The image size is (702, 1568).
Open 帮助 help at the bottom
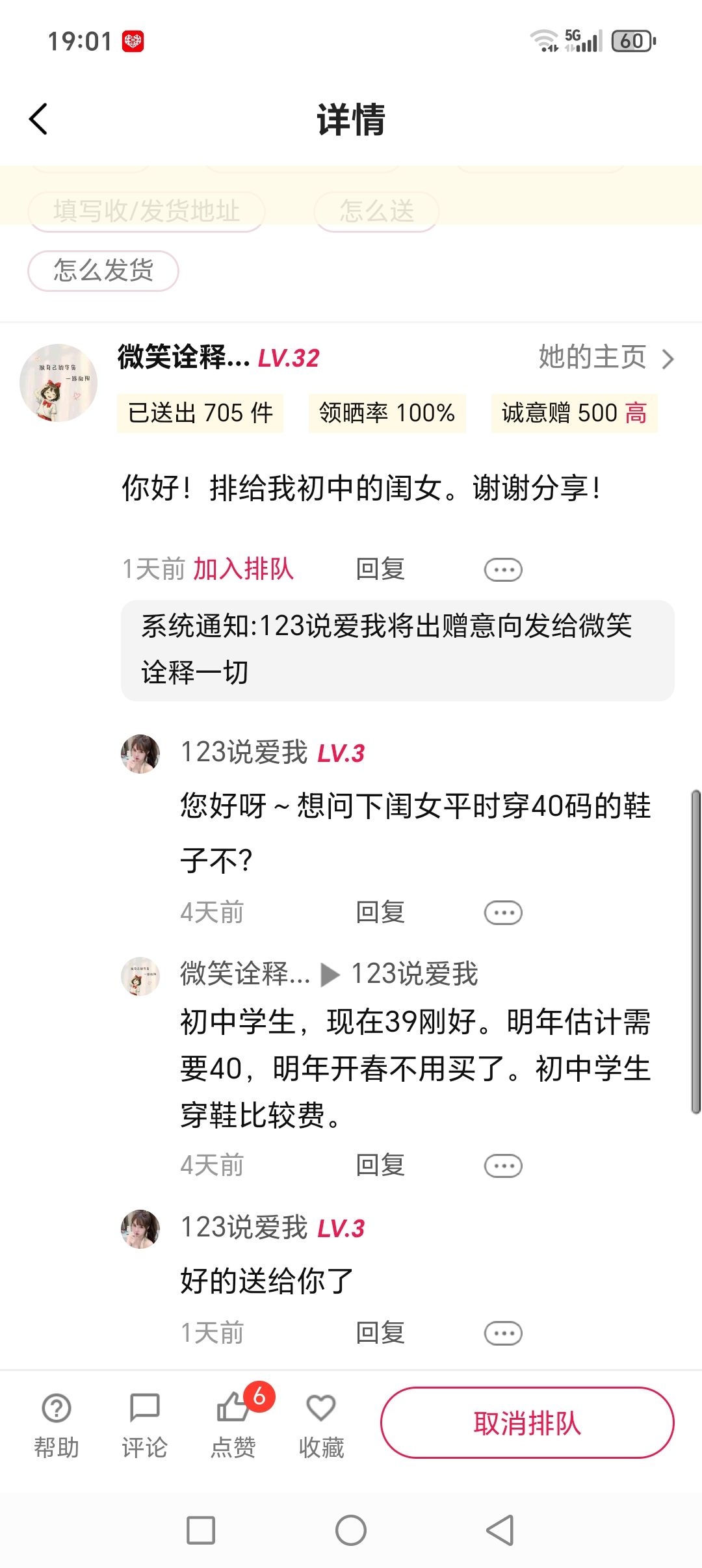(57, 1425)
